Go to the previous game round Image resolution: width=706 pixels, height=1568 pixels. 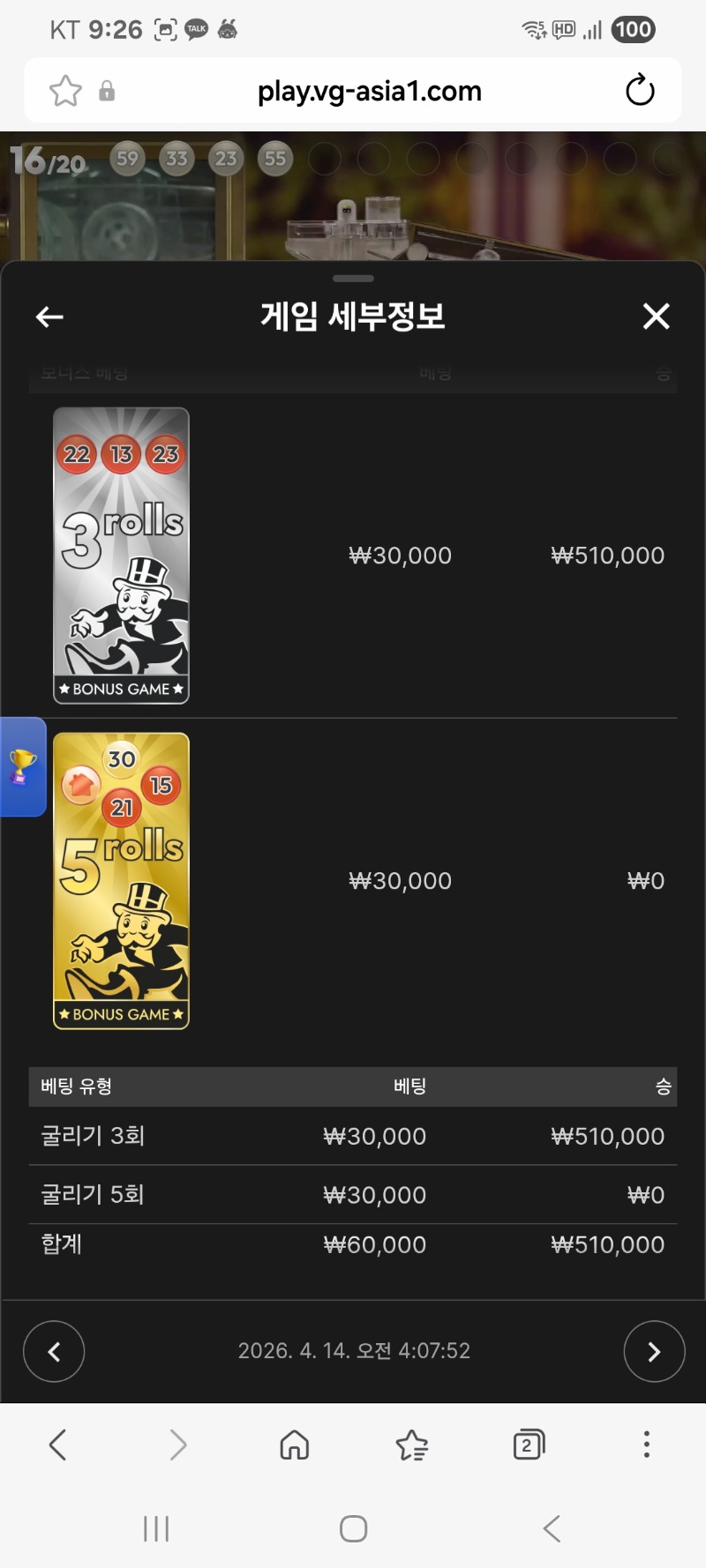[x=54, y=1351]
